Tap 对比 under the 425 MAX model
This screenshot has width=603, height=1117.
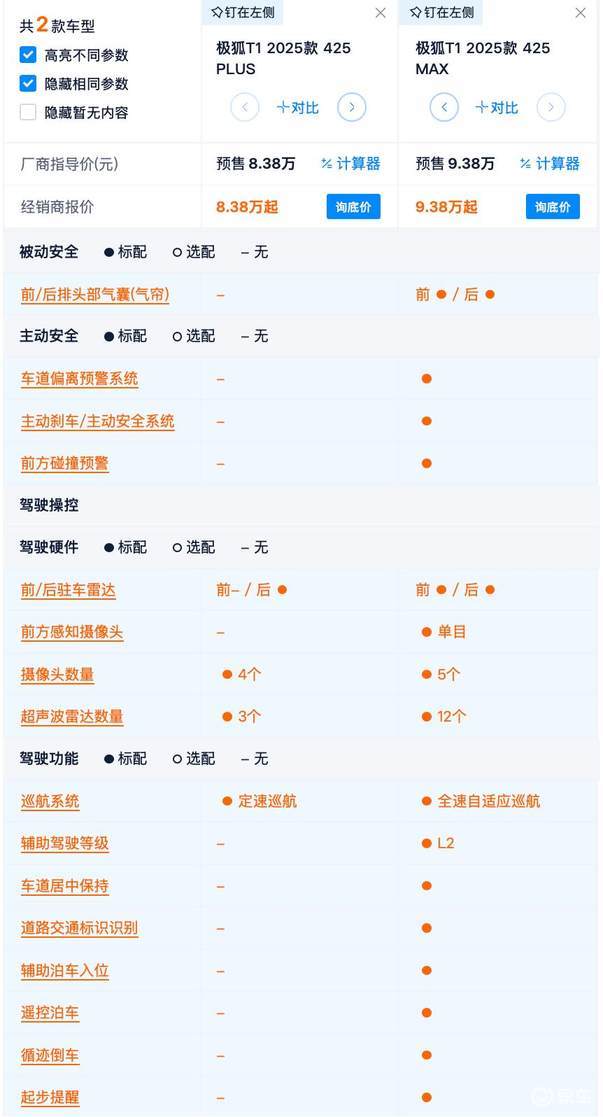point(497,108)
